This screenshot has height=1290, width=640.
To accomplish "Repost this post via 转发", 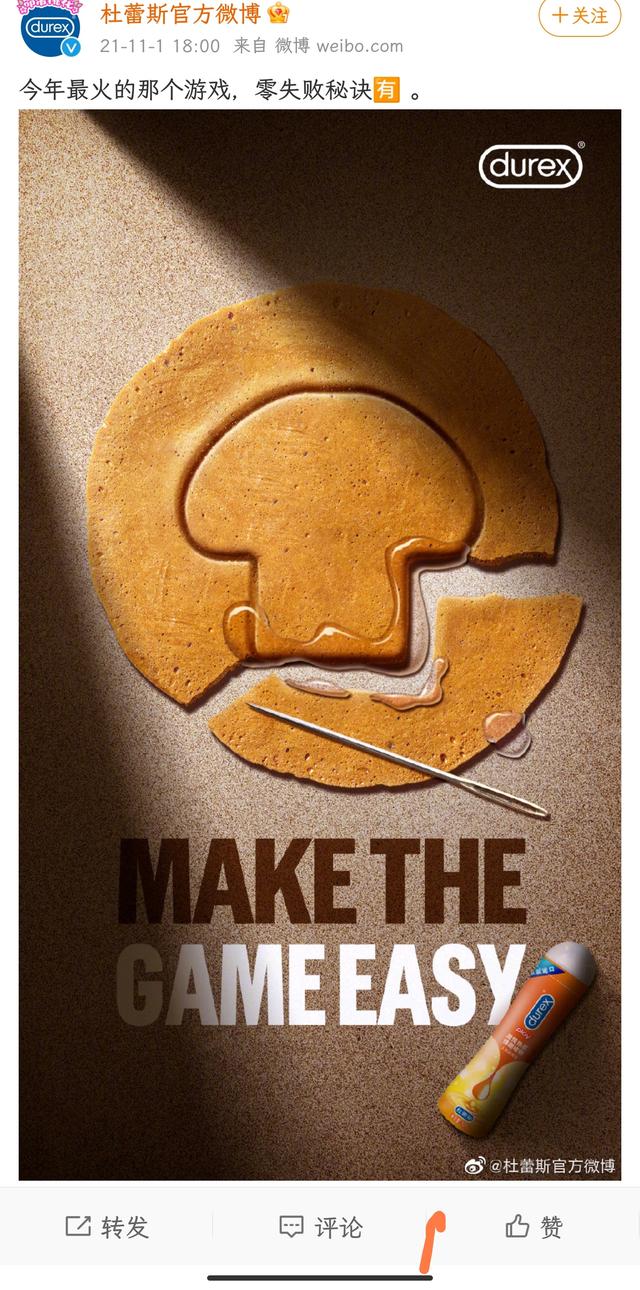I will [107, 1227].
